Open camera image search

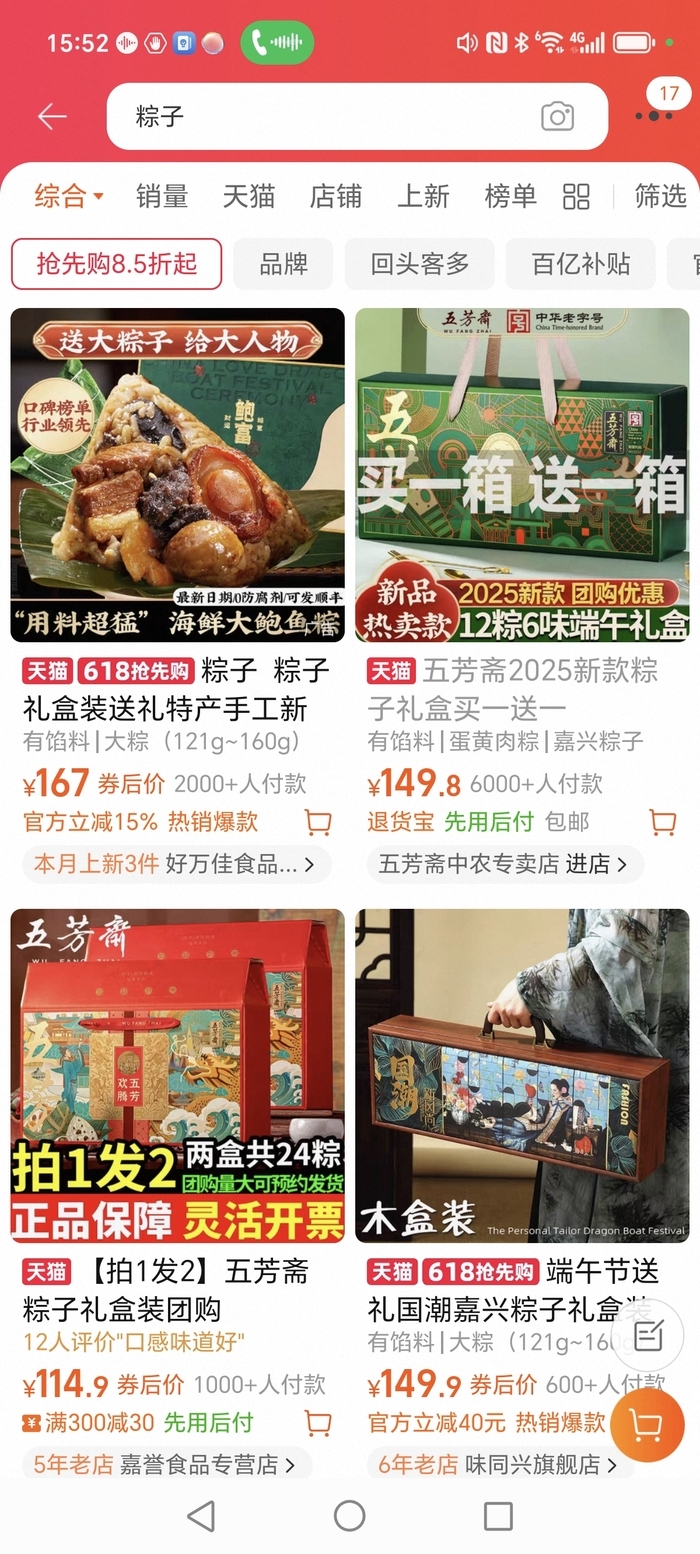pyautogui.click(x=557, y=117)
